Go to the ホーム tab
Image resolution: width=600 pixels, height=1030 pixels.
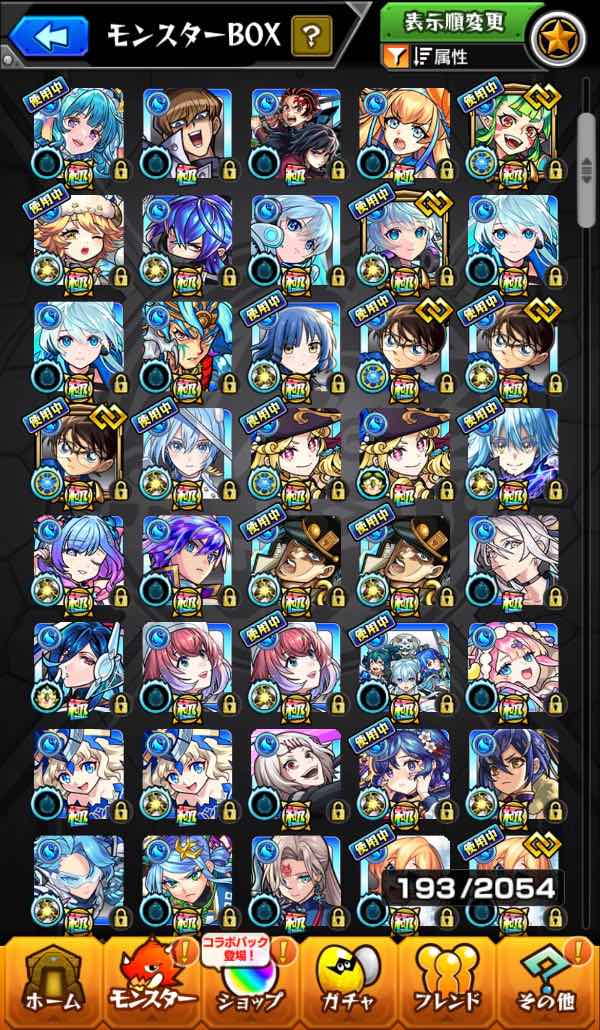click(x=53, y=983)
